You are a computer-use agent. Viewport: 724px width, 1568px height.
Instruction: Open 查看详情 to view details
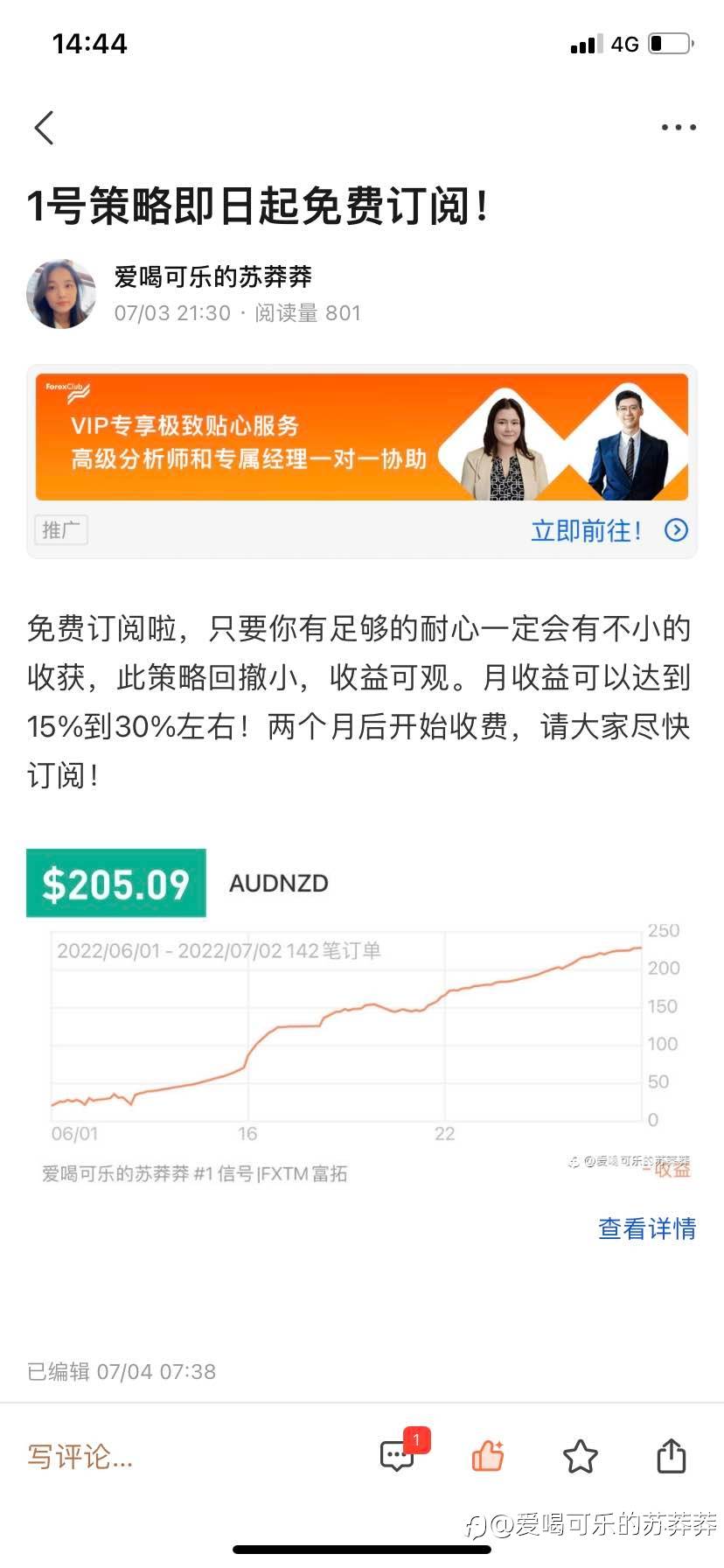(x=646, y=1228)
